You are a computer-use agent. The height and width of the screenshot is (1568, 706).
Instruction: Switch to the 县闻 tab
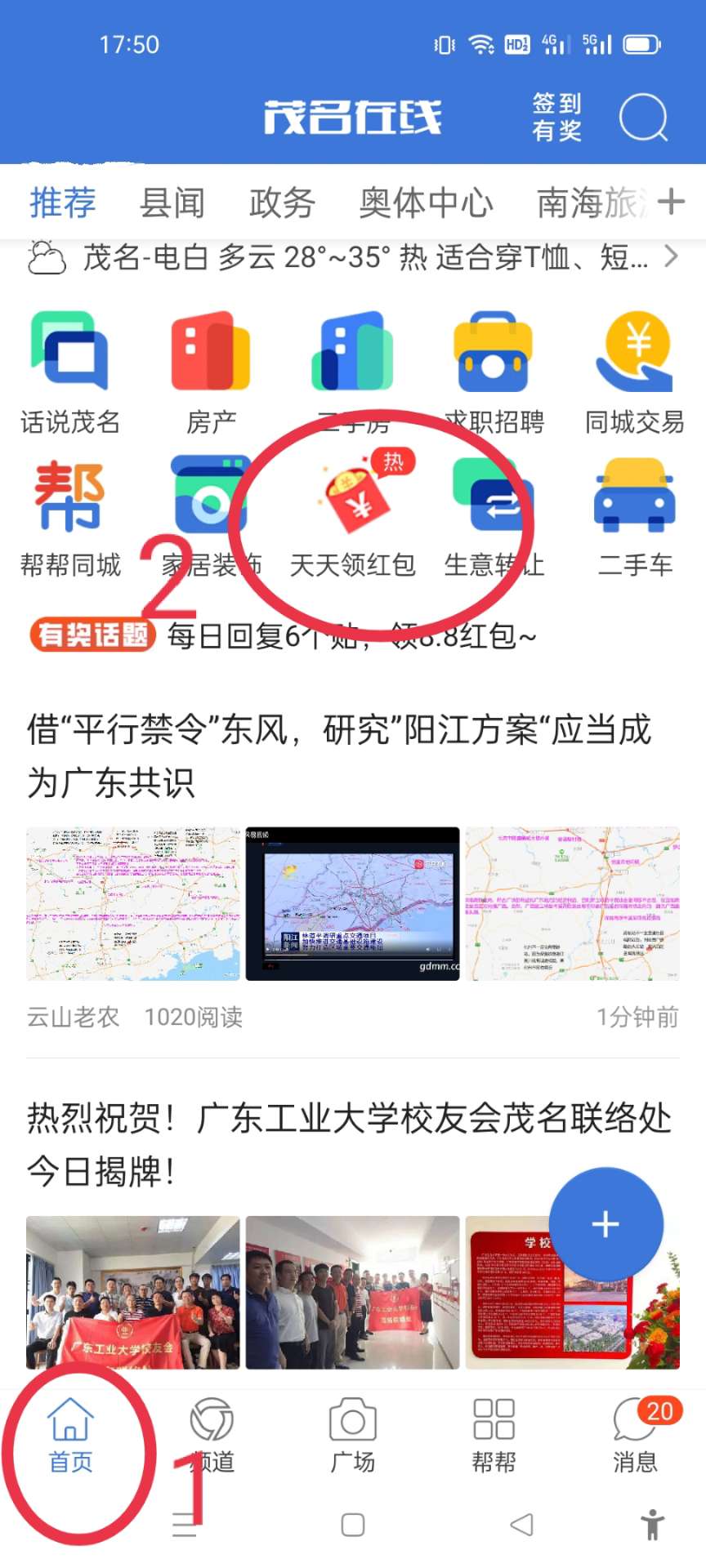(172, 203)
